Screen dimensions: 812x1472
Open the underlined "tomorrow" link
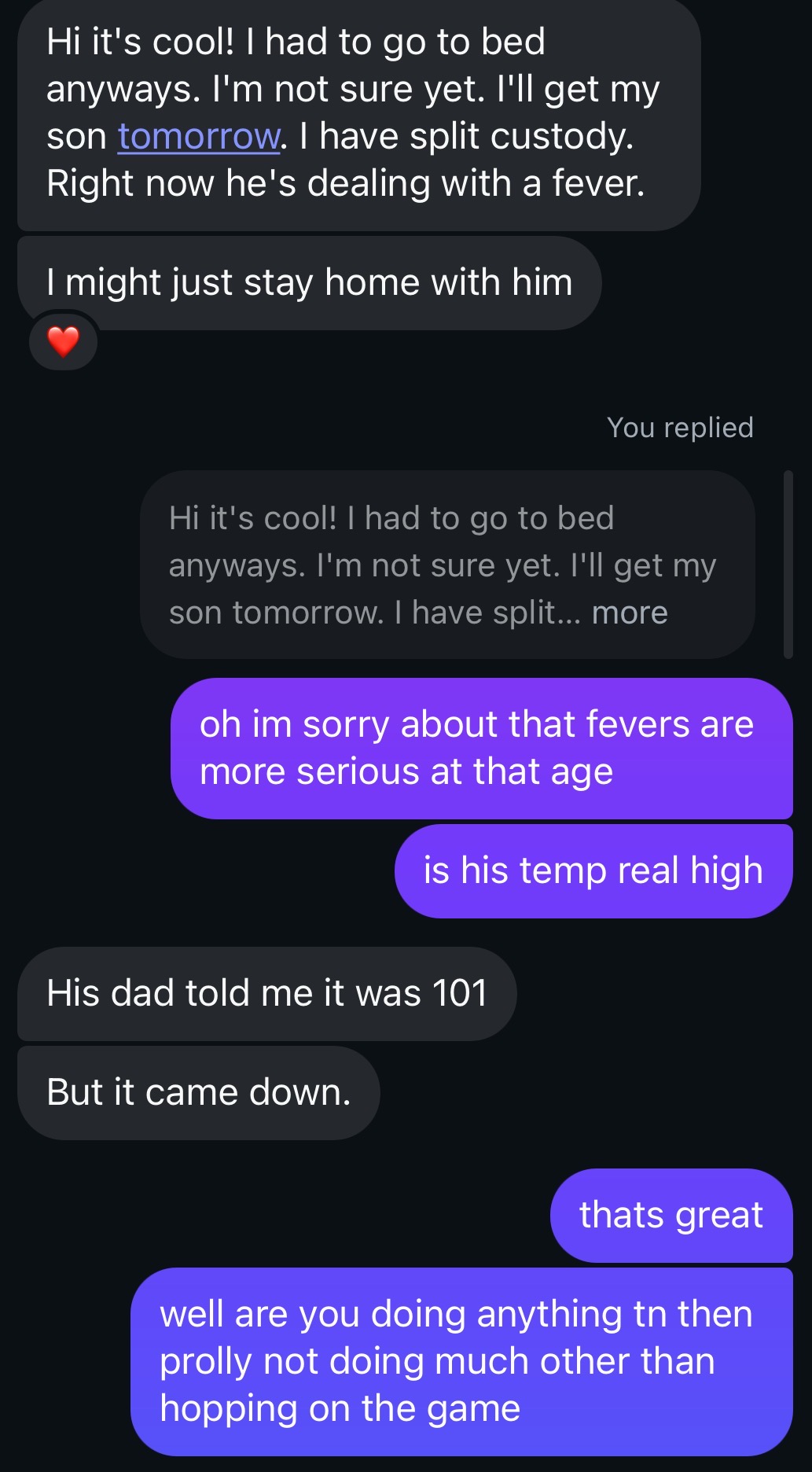198,137
